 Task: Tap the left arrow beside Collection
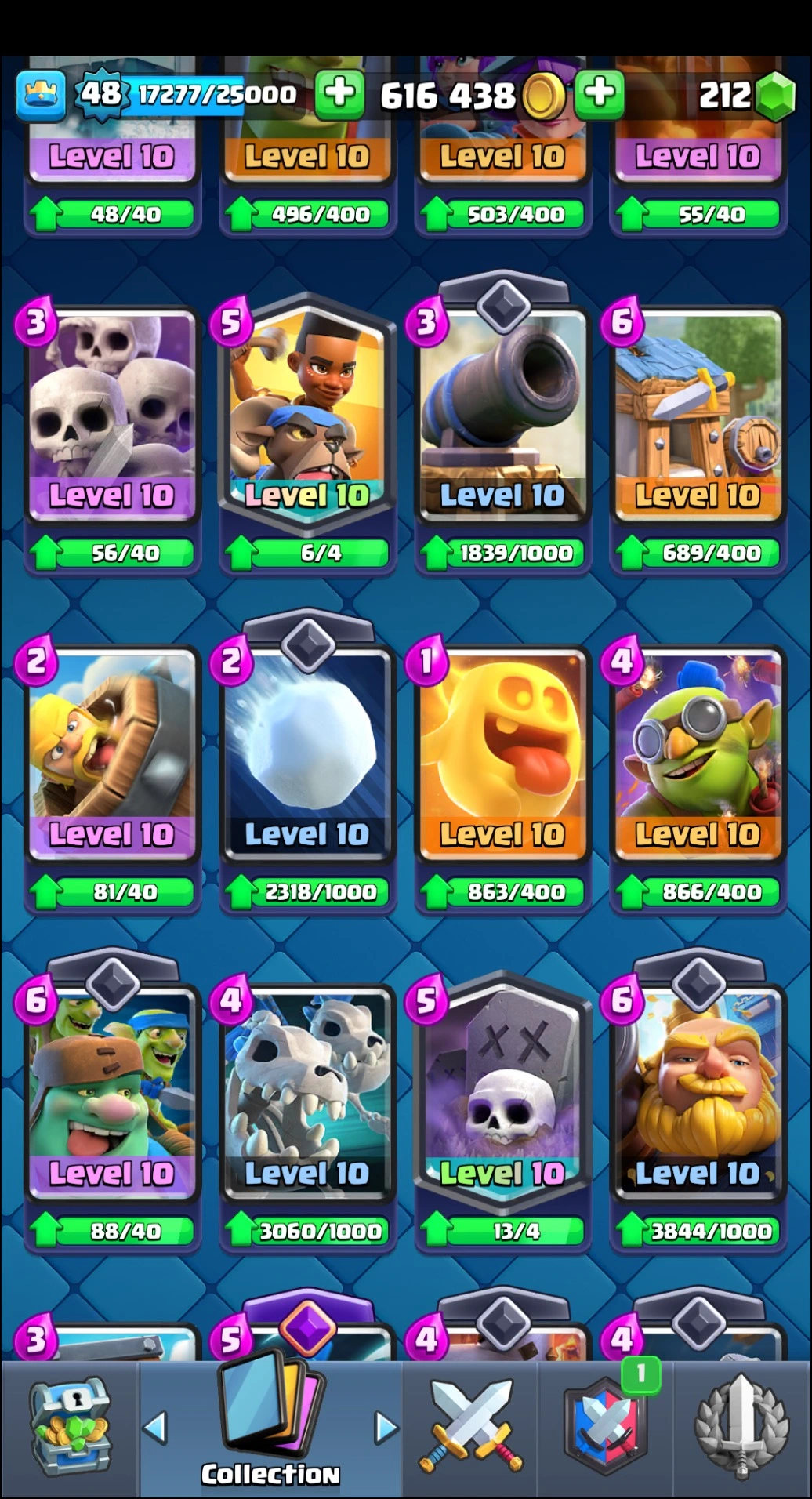click(x=156, y=1427)
